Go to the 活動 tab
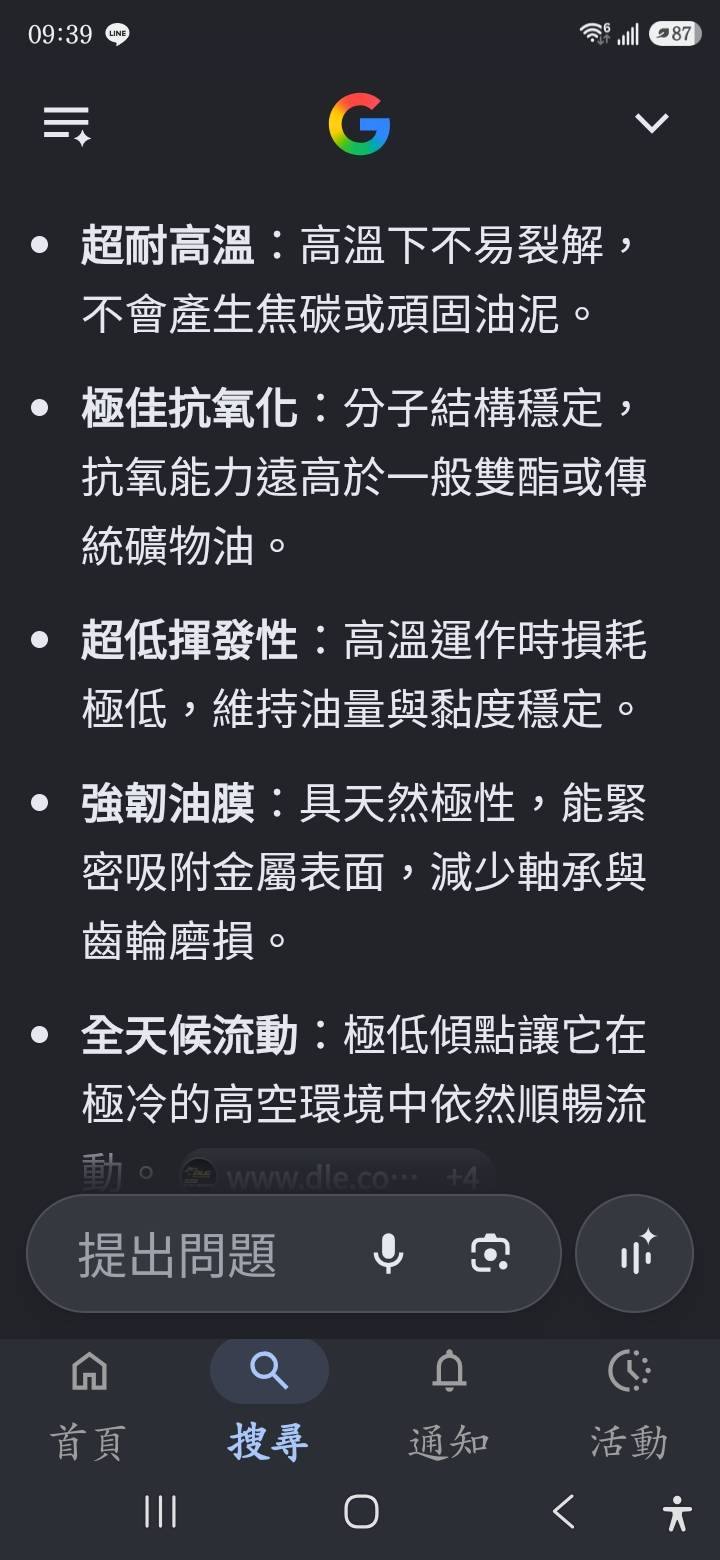720x1560 pixels. coord(629,1405)
